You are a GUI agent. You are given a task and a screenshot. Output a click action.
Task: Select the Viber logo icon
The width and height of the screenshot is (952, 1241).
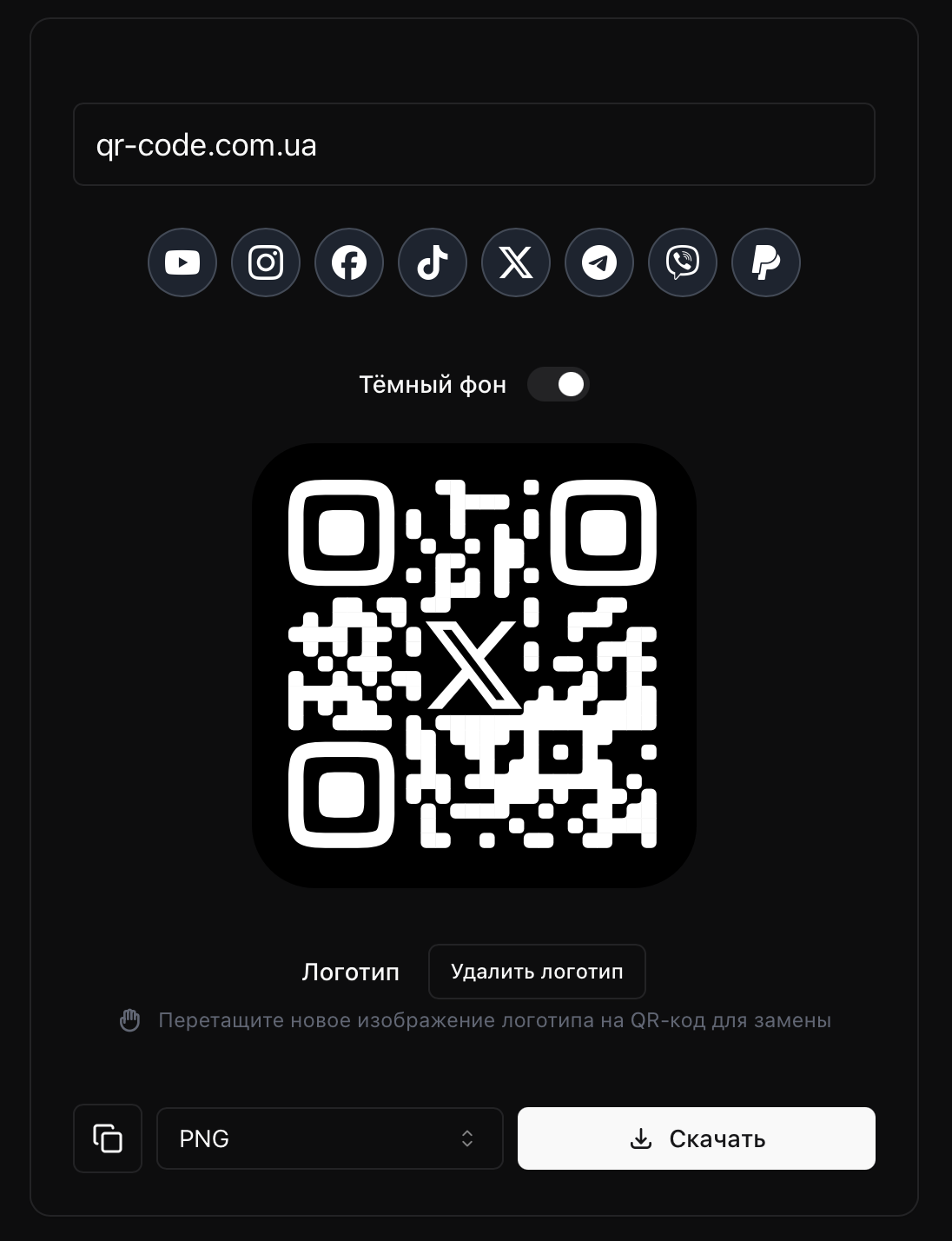tap(683, 262)
